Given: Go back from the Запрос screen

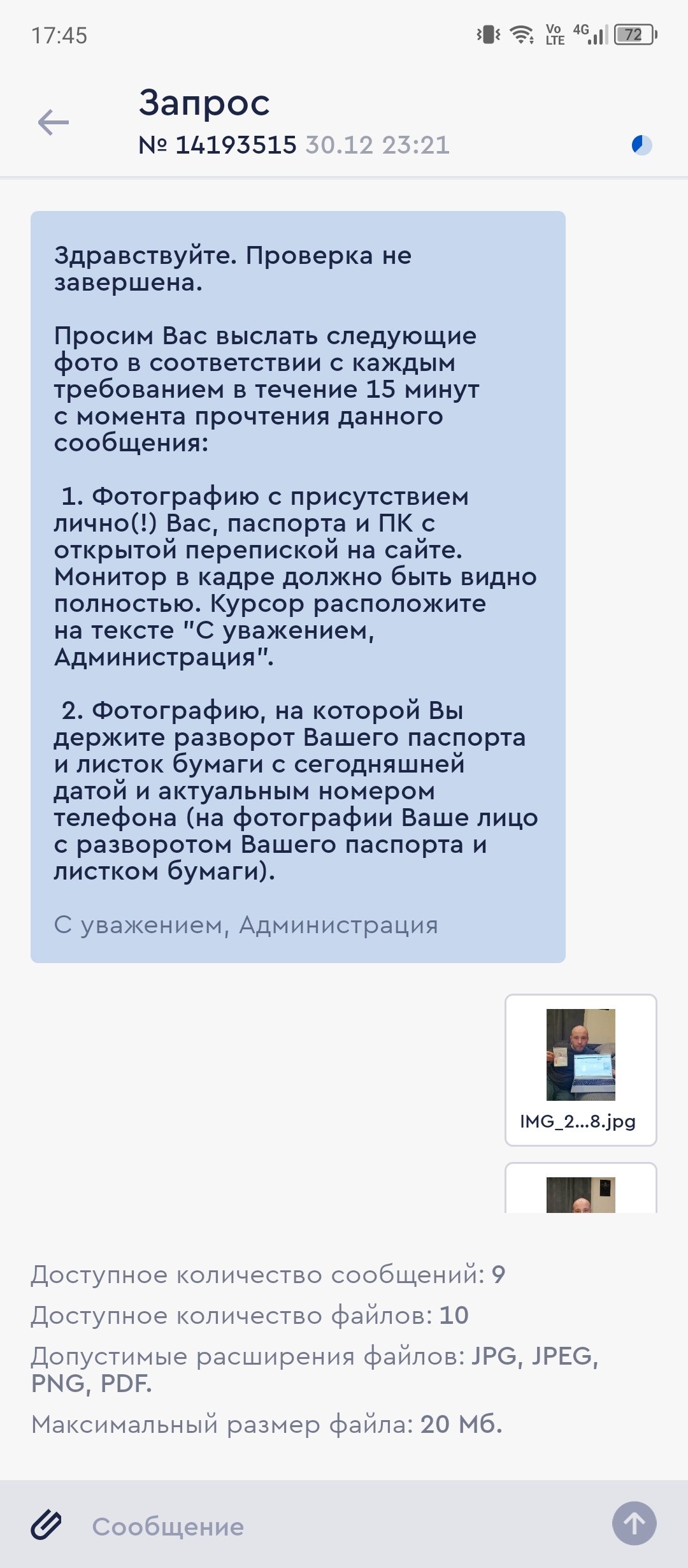Looking at the screenshot, I should pyautogui.click(x=54, y=122).
